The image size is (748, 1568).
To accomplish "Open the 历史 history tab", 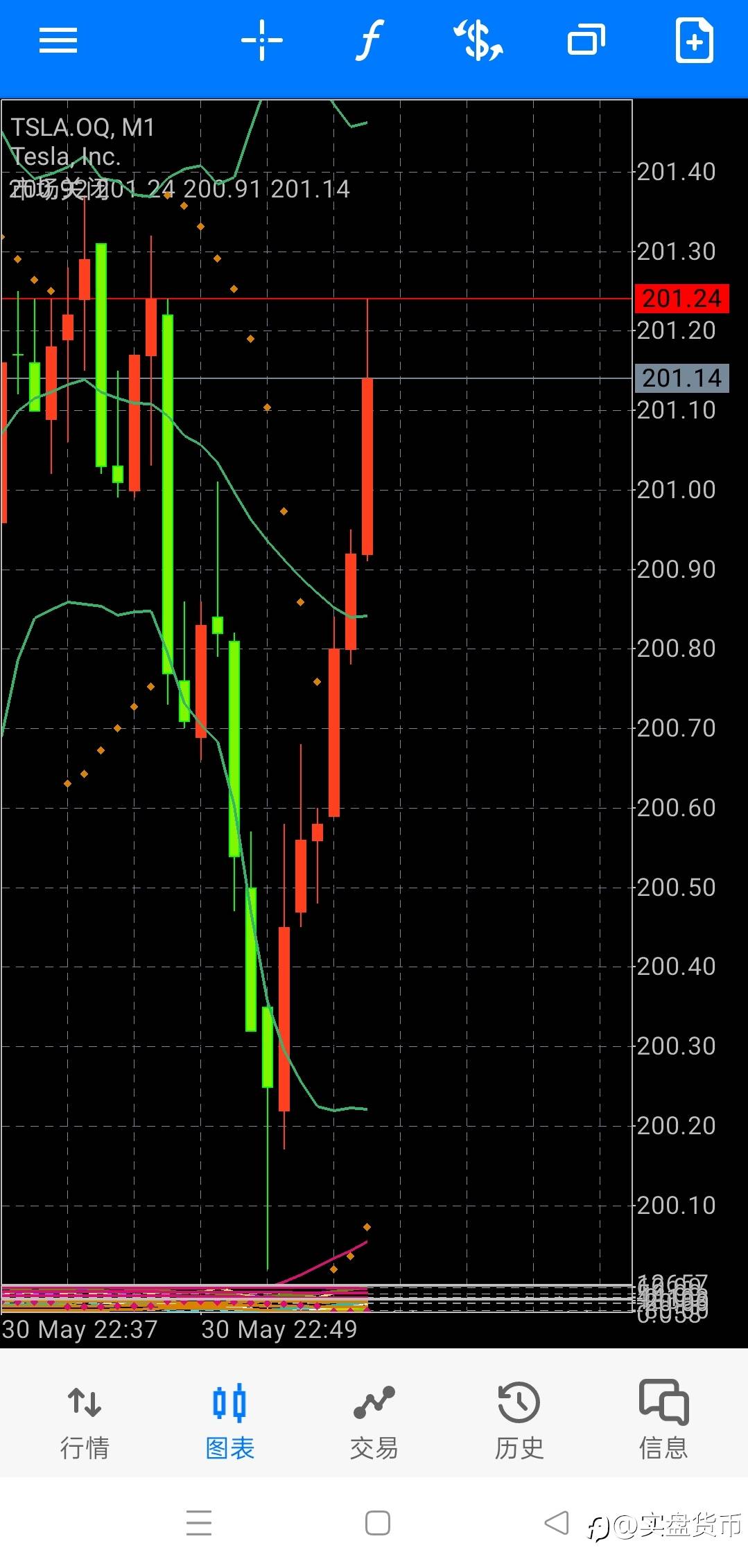I will [519, 1422].
